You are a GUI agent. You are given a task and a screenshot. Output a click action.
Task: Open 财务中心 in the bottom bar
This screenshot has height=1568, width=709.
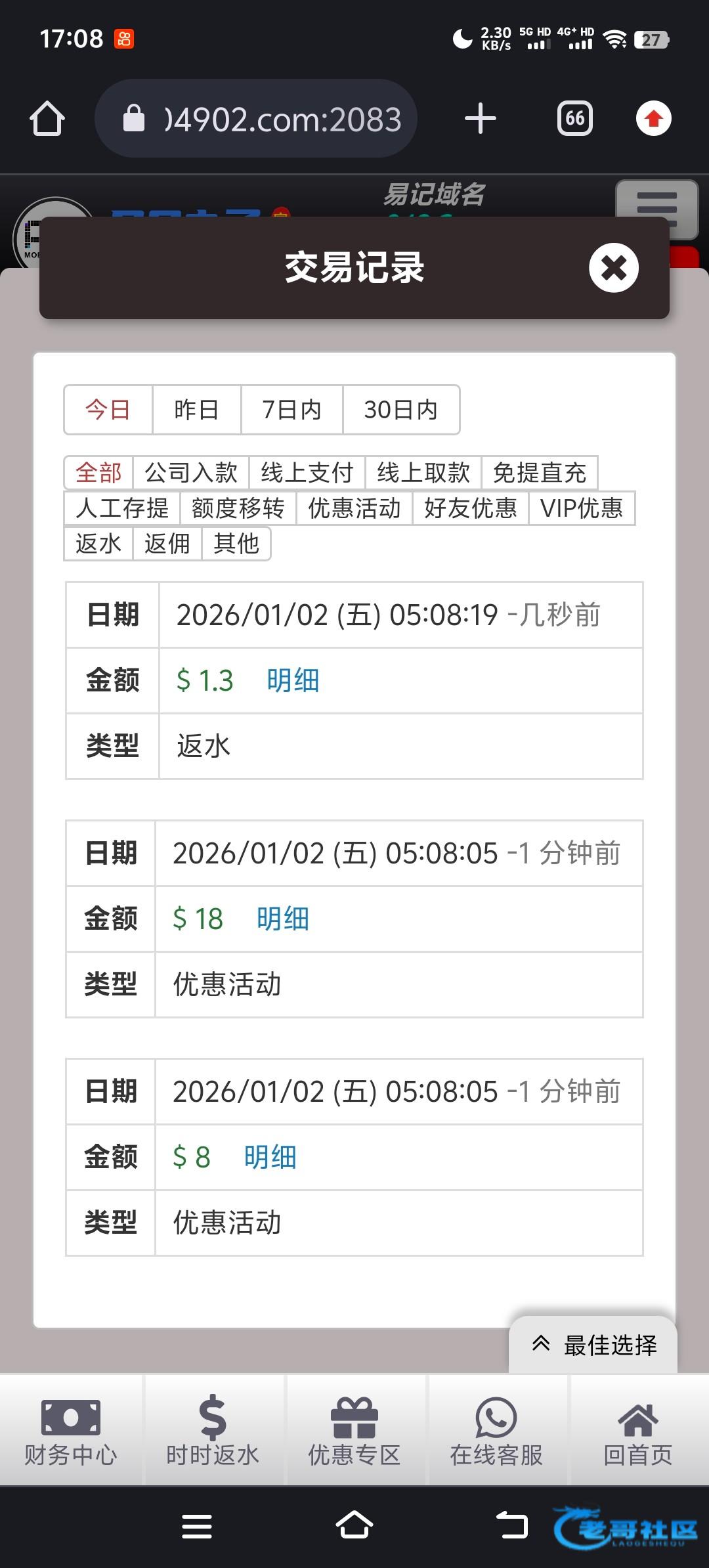[71, 1431]
